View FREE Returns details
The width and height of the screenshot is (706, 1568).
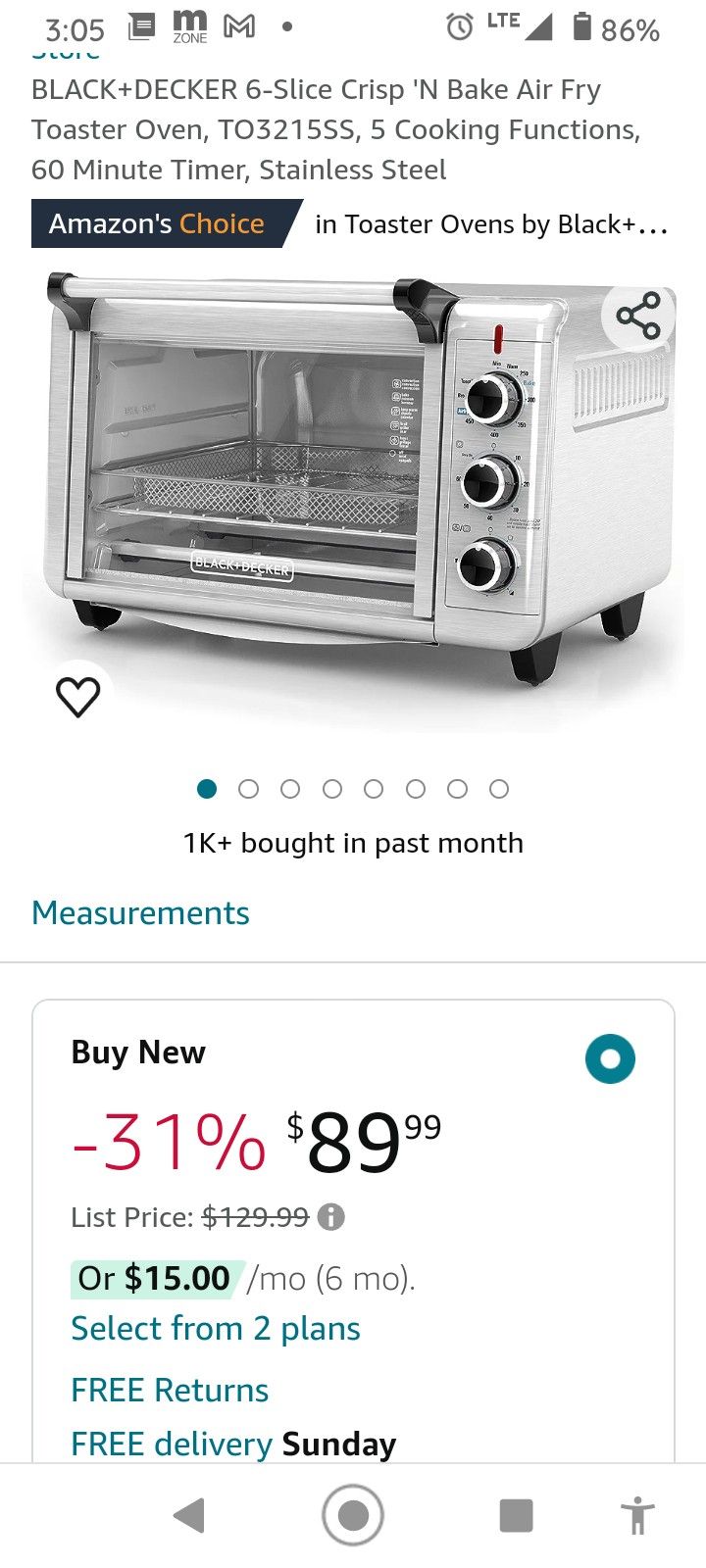170,1390
